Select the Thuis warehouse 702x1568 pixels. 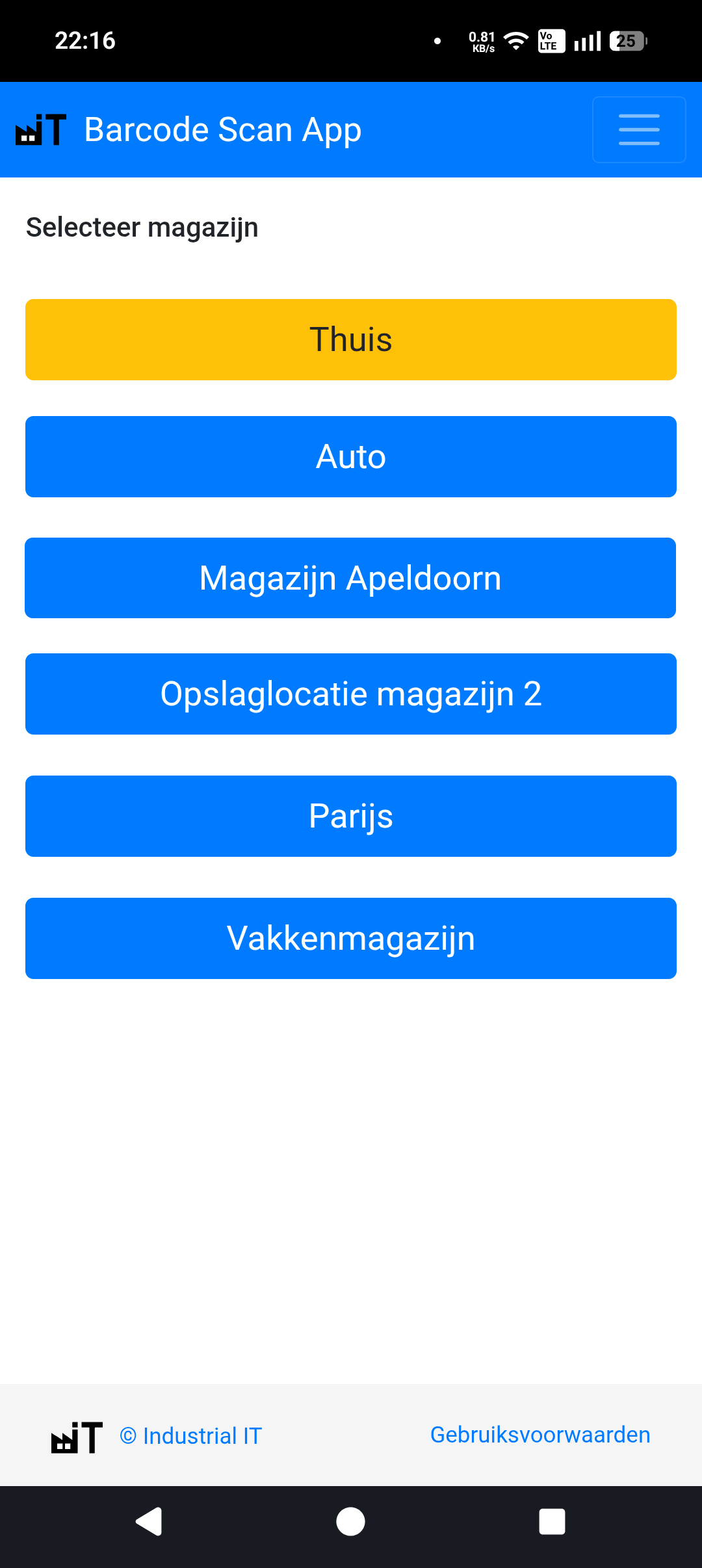[x=351, y=340]
